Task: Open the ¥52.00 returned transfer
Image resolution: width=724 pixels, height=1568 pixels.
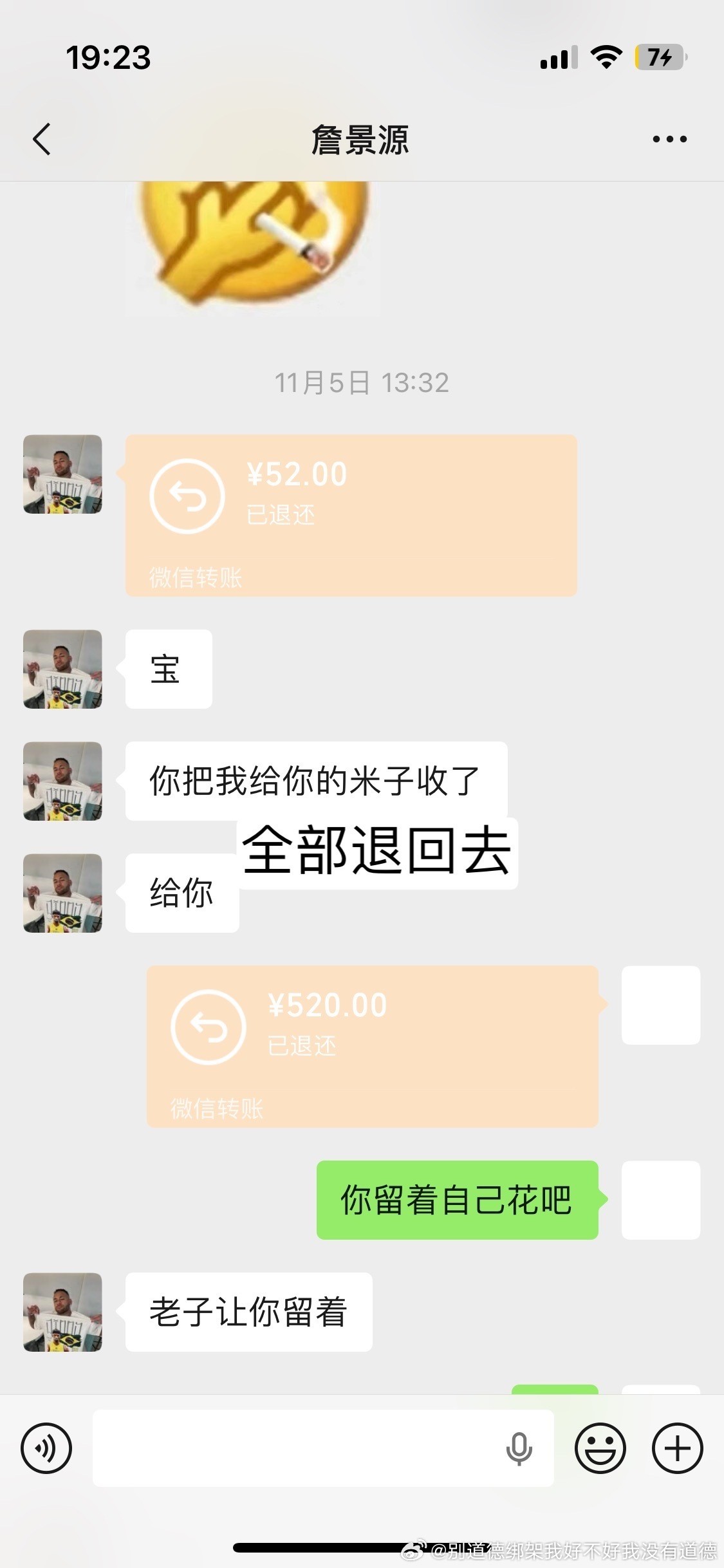Action: (351, 515)
